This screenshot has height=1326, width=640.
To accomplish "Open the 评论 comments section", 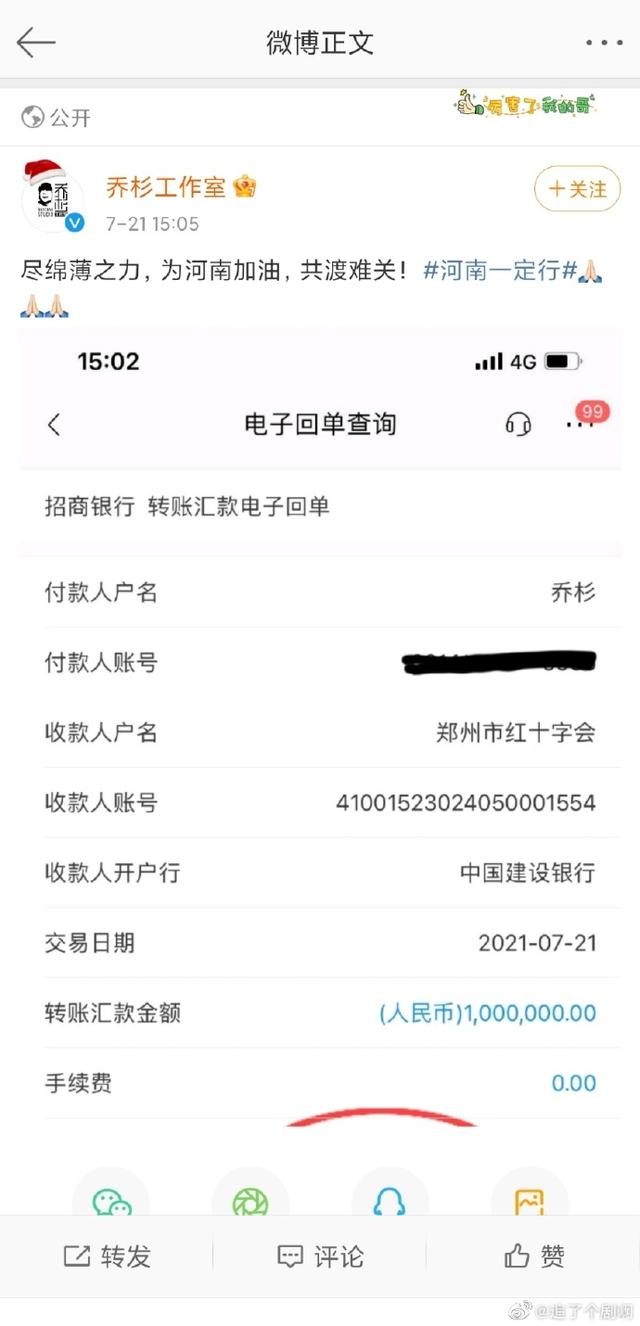I will 320,1256.
